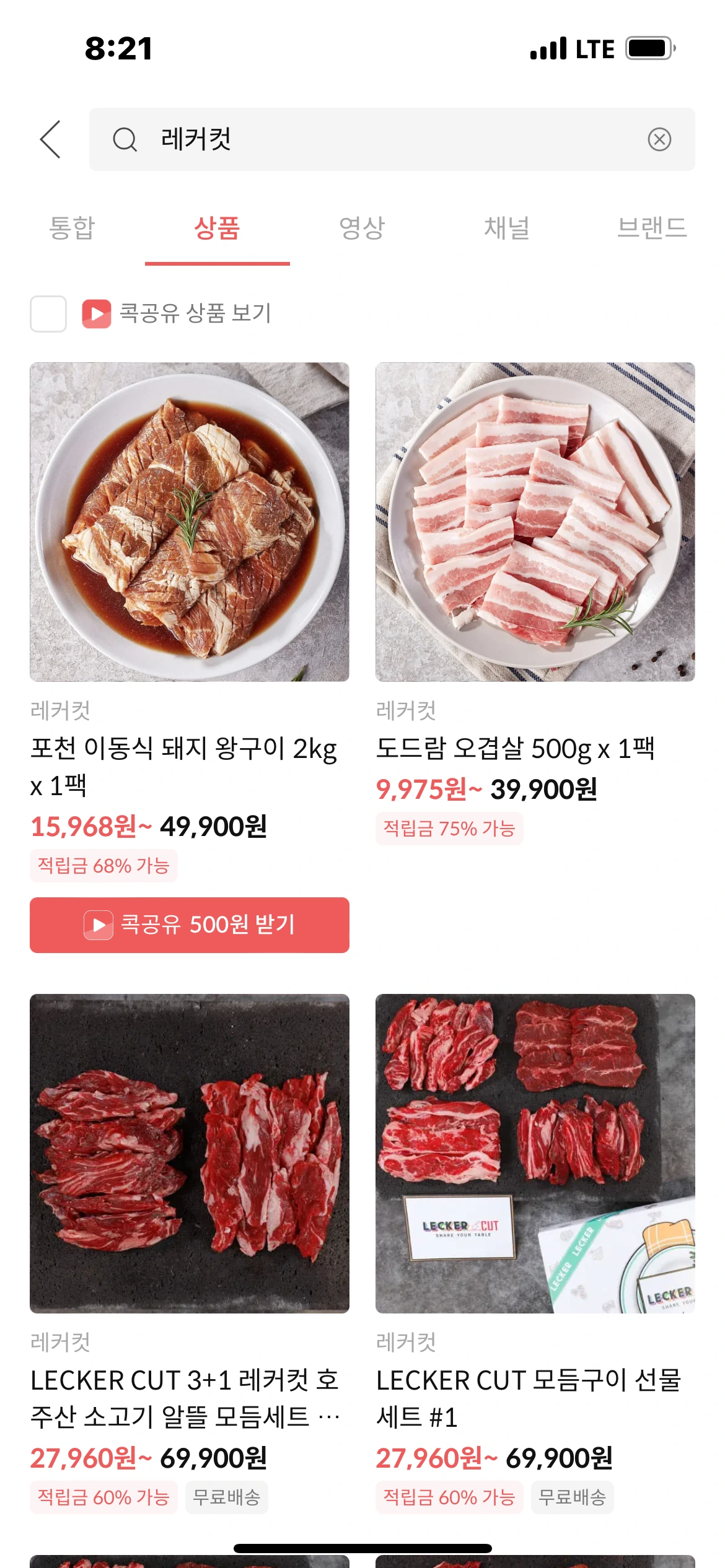Open the 채널 tab
This screenshot has height=1568, width=725.
pyautogui.click(x=507, y=228)
